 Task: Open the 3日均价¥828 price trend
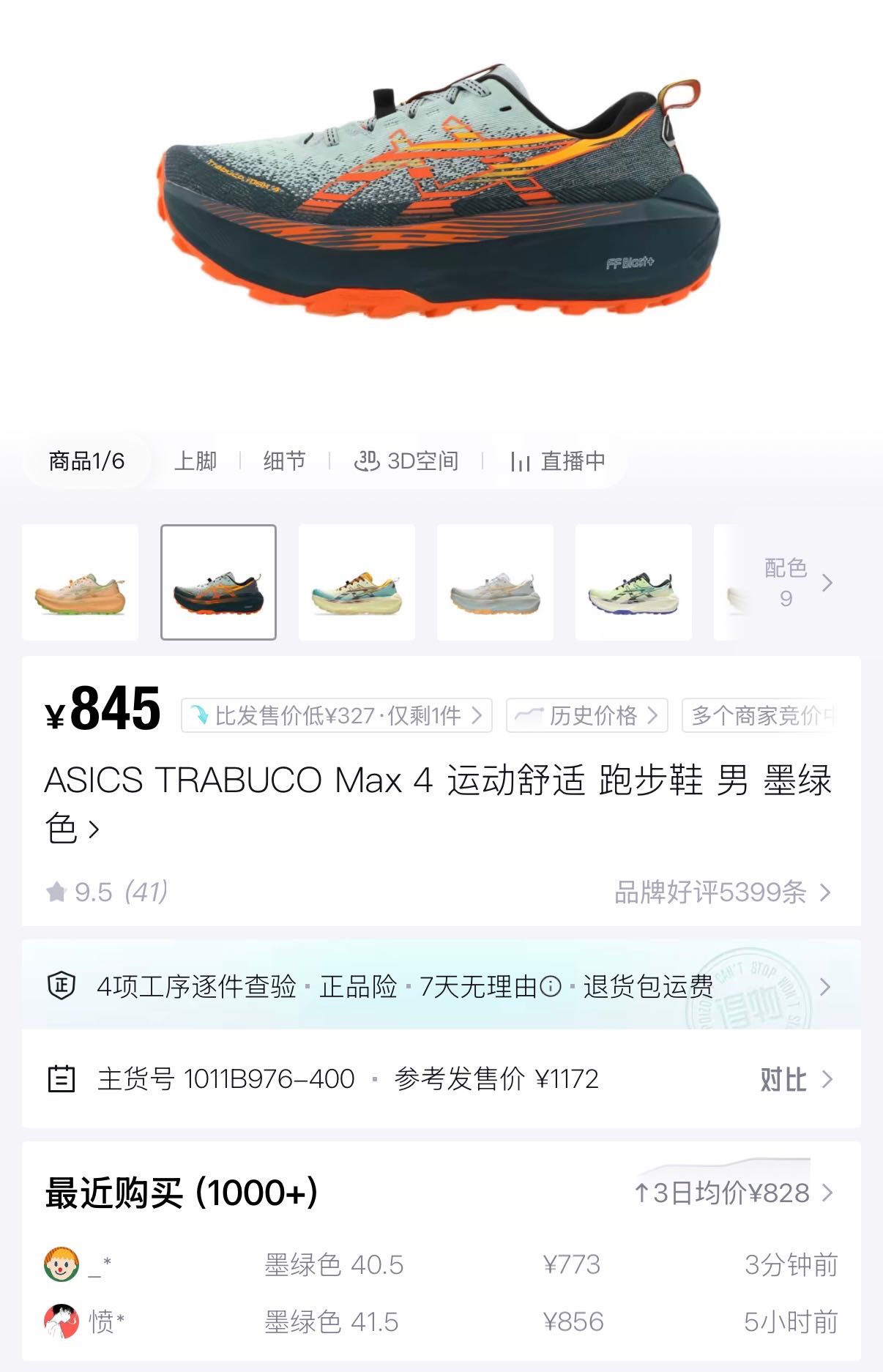[x=734, y=1193]
